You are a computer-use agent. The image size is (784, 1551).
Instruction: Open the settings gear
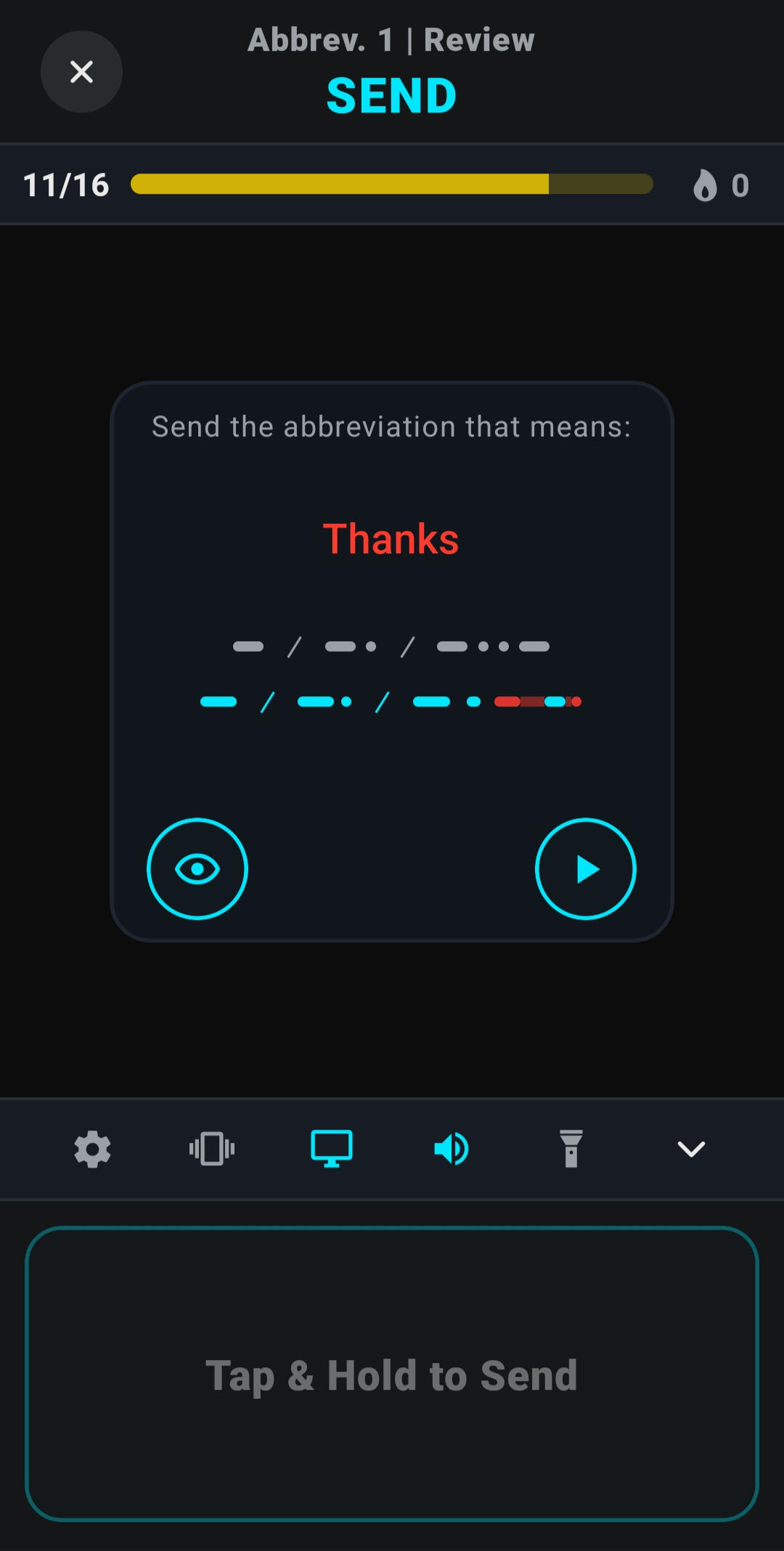92,1149
